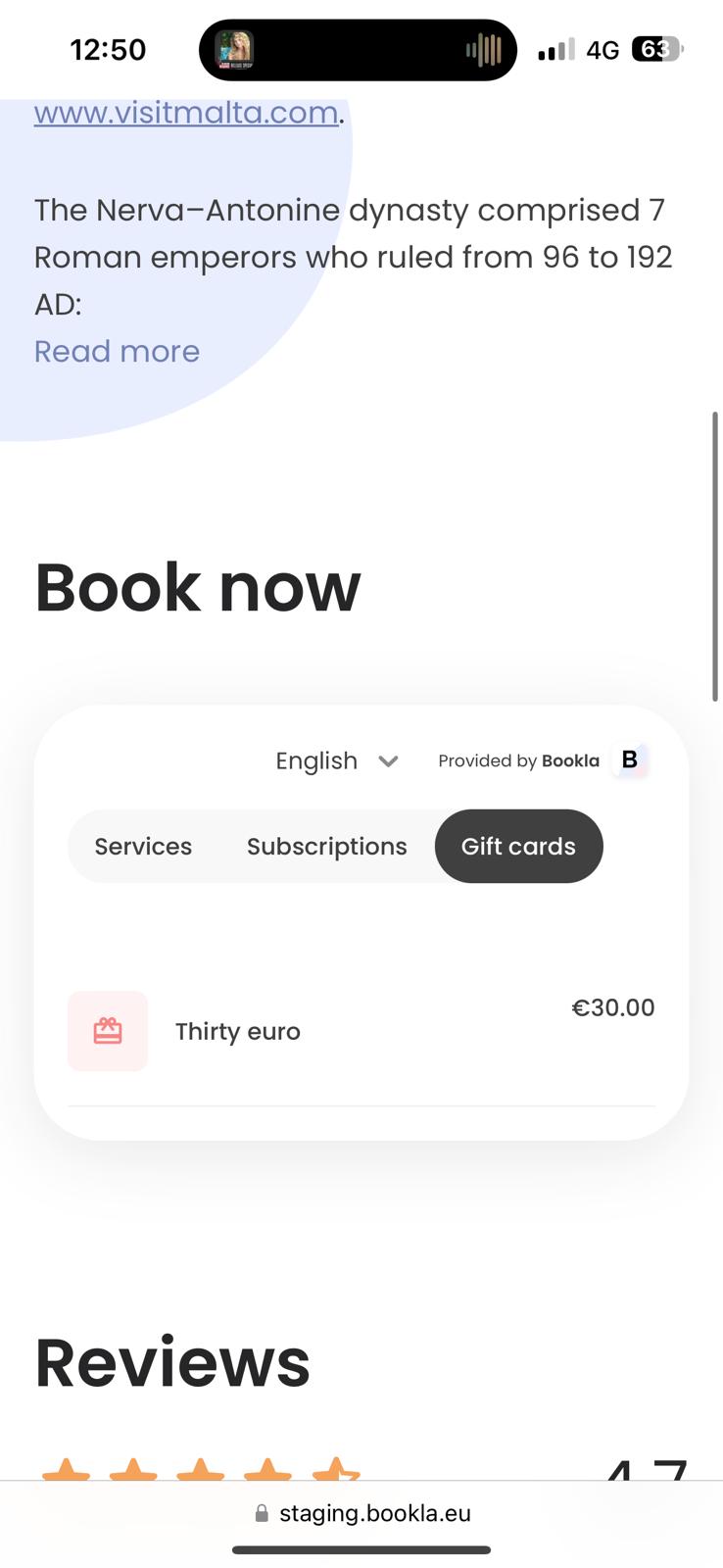Switch to the Services tab

pos(143,847)
